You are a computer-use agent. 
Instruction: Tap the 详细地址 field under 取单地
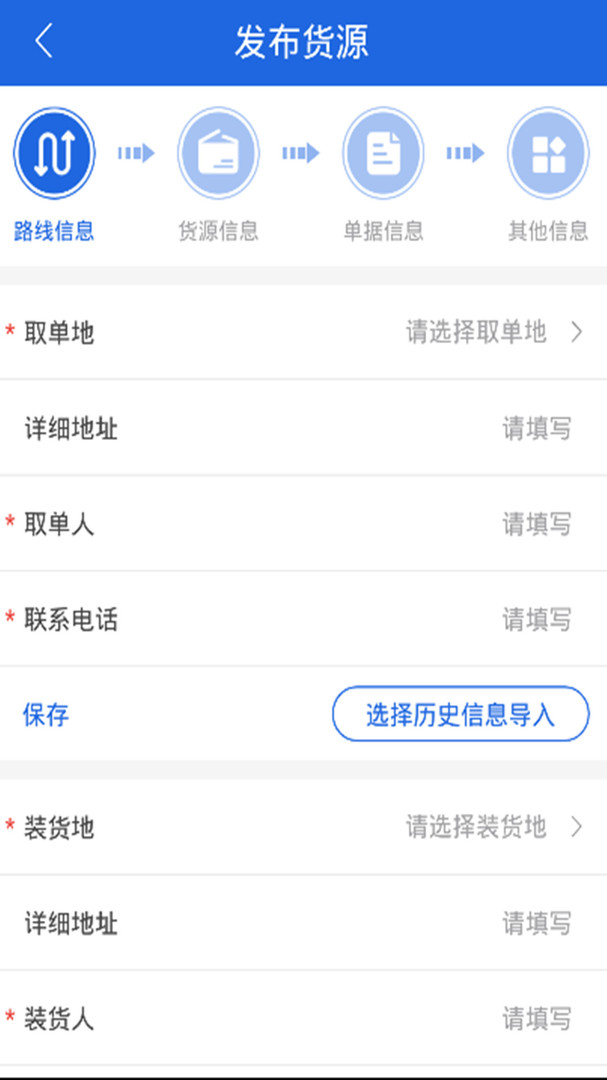(303, 428)
